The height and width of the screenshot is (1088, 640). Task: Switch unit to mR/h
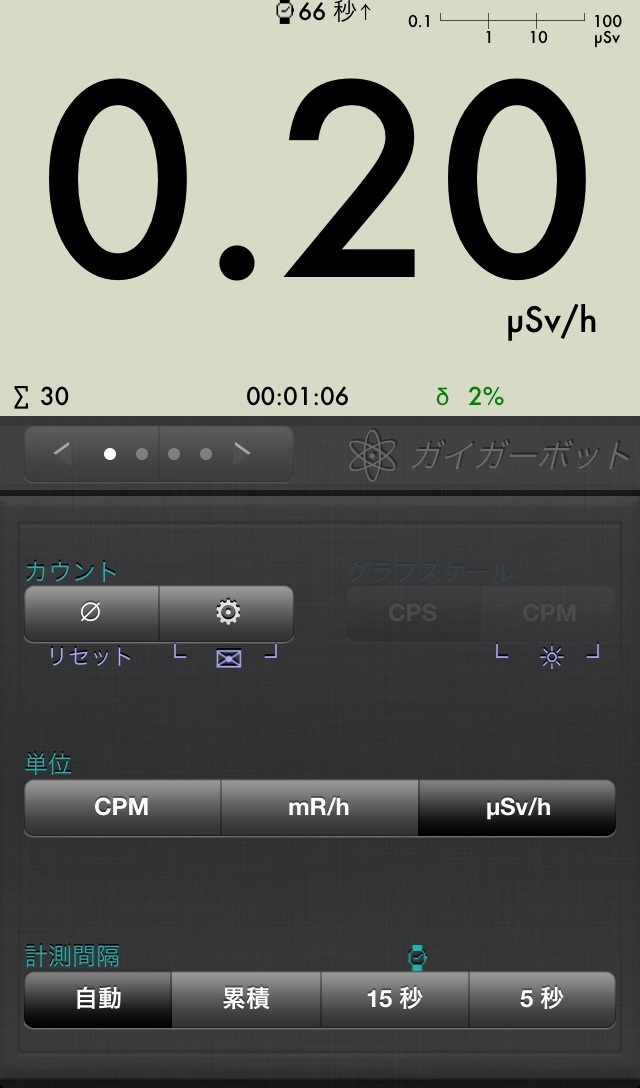319,807
